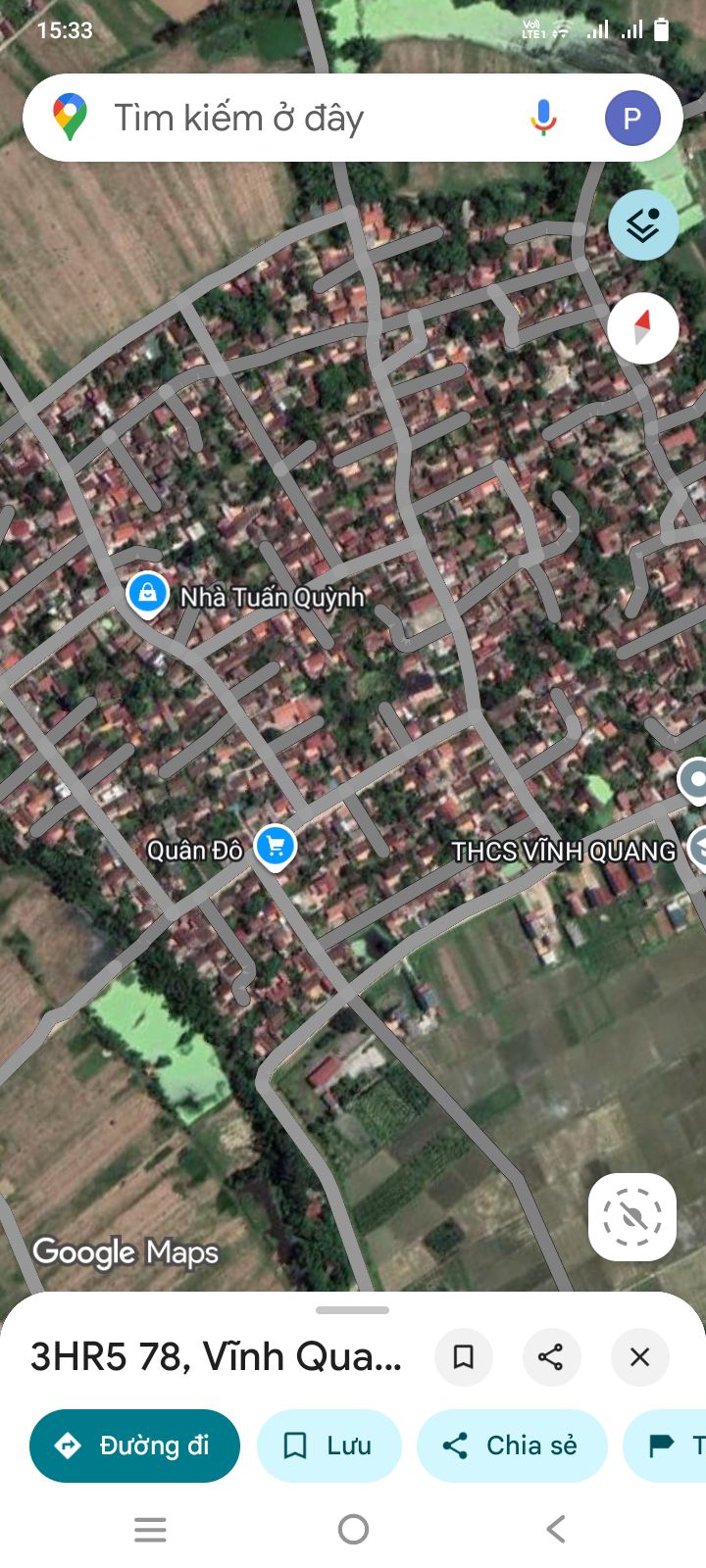706x1568 pixels.
Task: Select the Quân Đô shop marker
Action: click(x=275, y=848)
